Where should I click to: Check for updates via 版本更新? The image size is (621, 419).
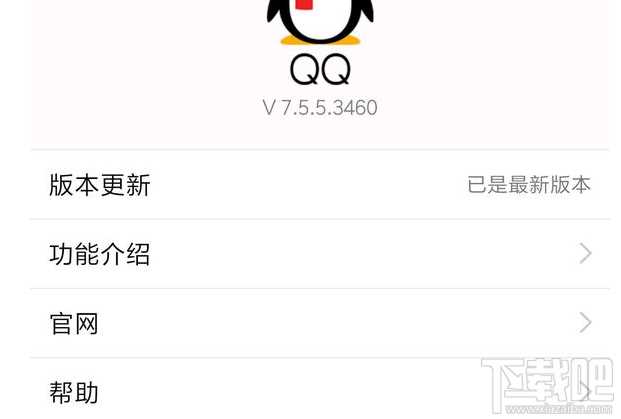(x=320, y=185)
